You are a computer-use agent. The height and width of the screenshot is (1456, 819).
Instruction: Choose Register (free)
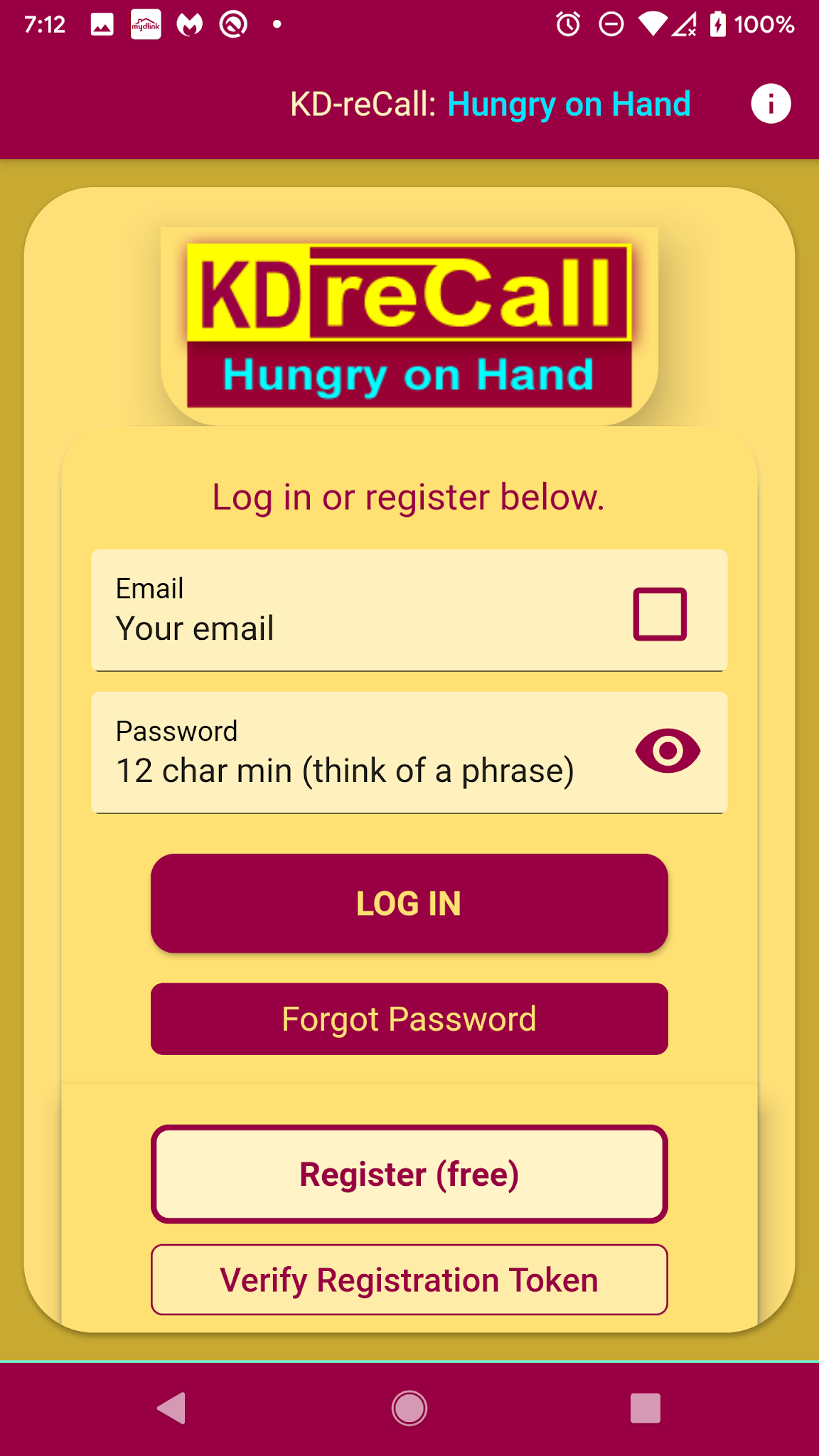(x=409, y=1174)
